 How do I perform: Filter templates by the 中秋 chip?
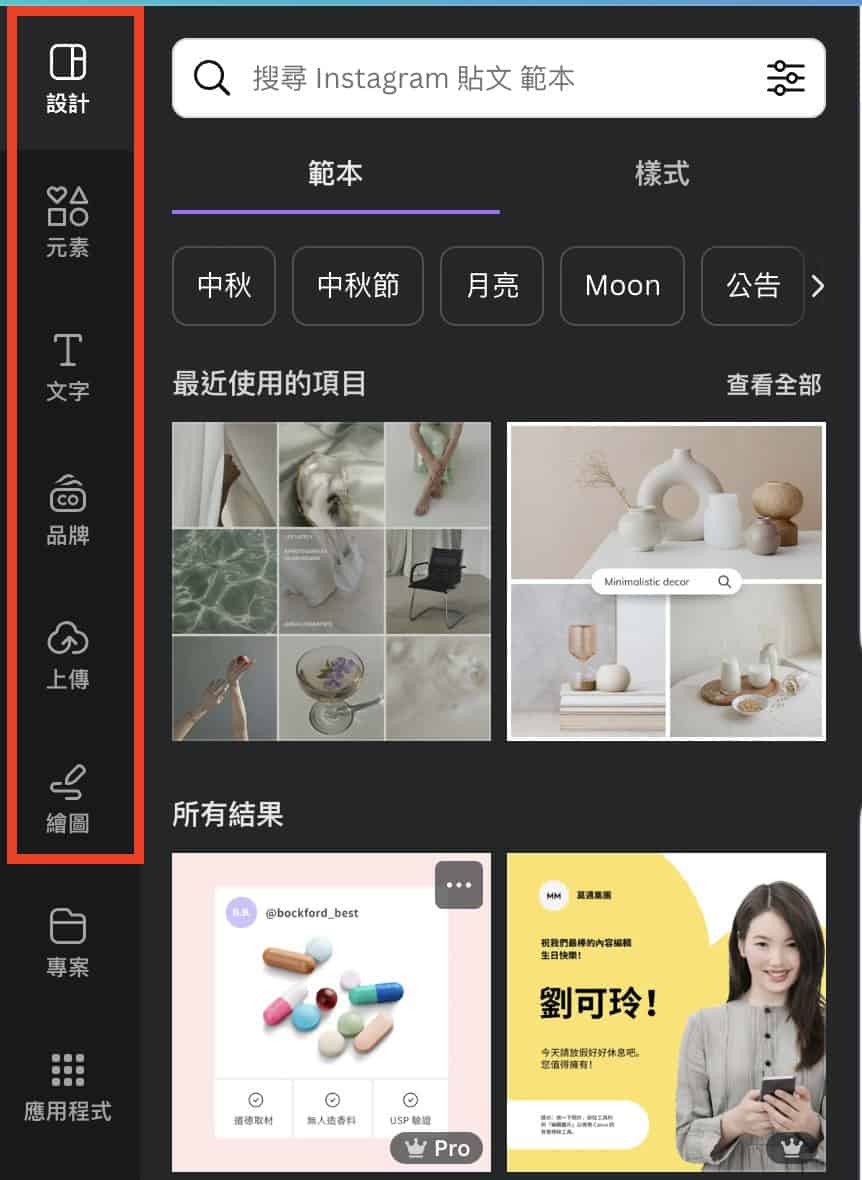224,286
